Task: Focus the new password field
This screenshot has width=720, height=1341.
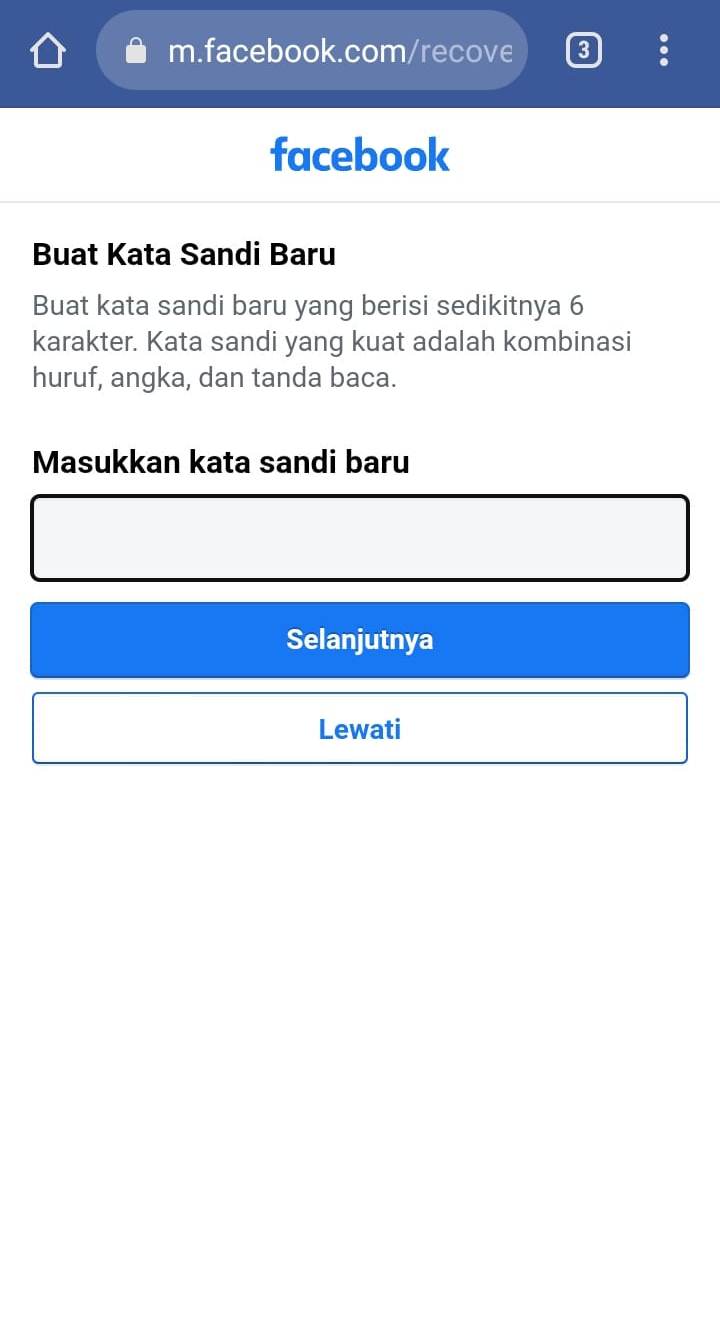Action: coord(360,538)
